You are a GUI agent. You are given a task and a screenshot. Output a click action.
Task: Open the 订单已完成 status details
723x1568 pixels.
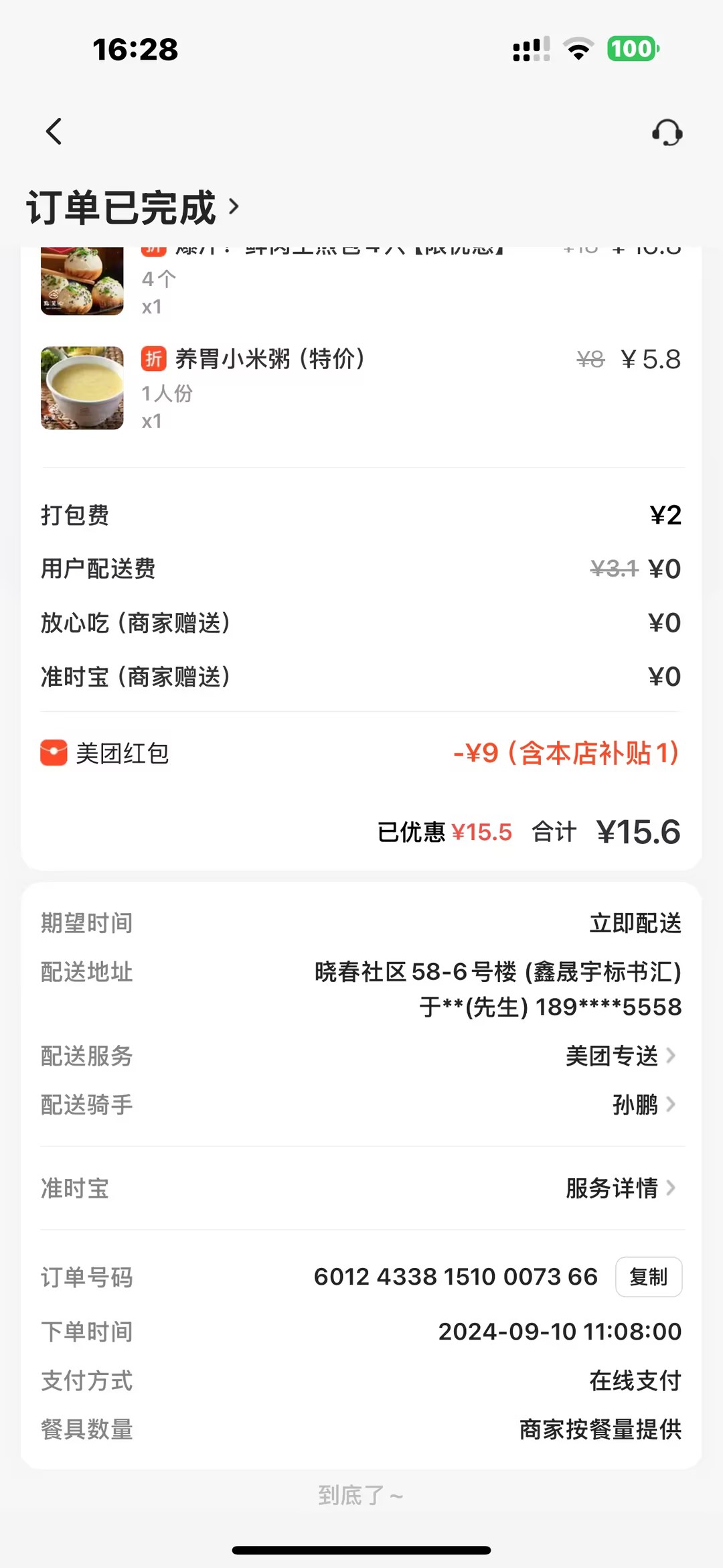(x=133, y=208)
